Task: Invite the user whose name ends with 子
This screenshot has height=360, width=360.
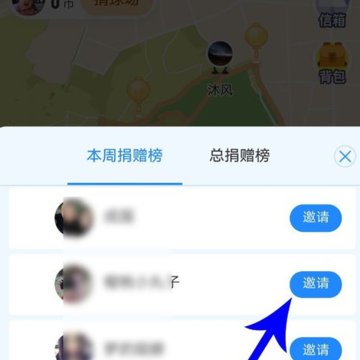Action: click(x=316, y=284)
